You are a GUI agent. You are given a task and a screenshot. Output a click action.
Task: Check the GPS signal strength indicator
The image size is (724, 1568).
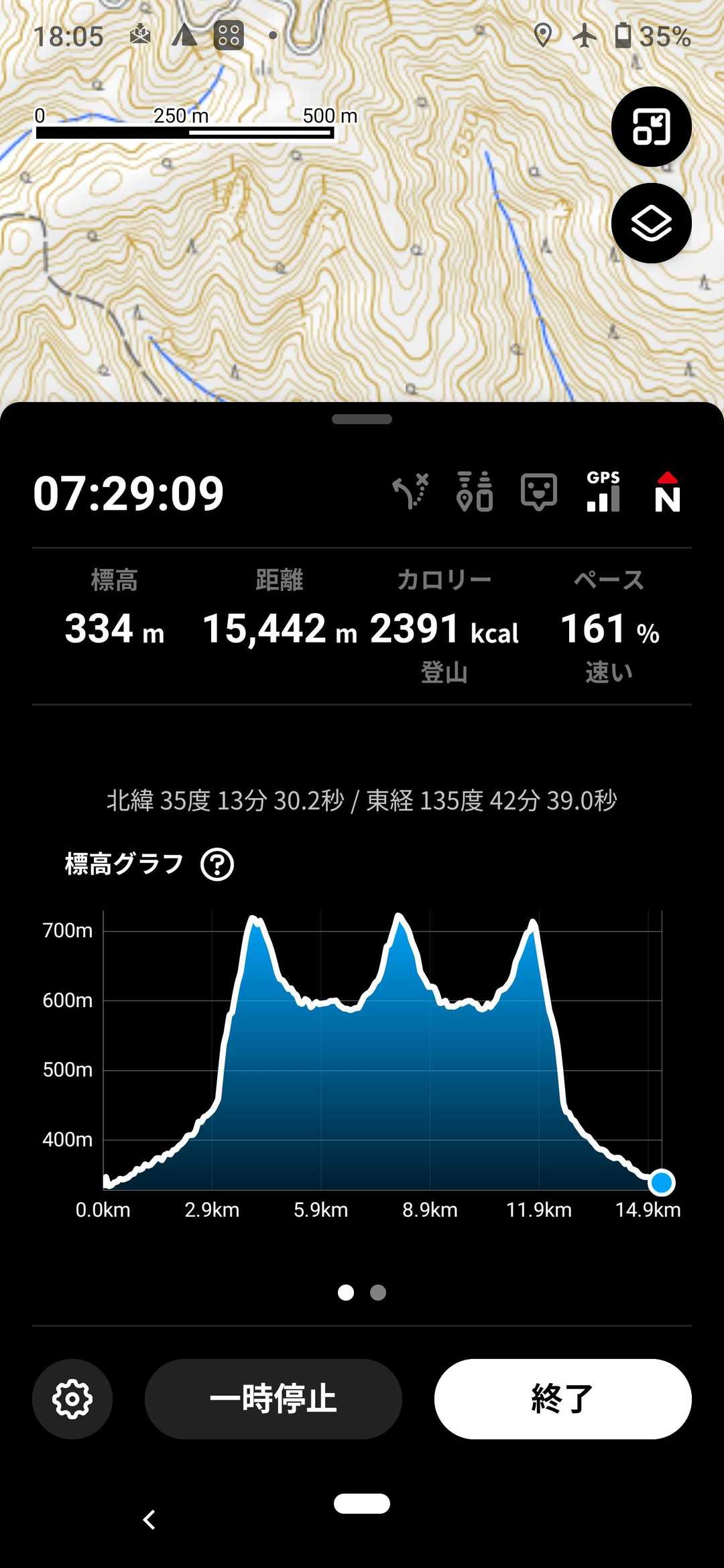(x=603, y=492)
